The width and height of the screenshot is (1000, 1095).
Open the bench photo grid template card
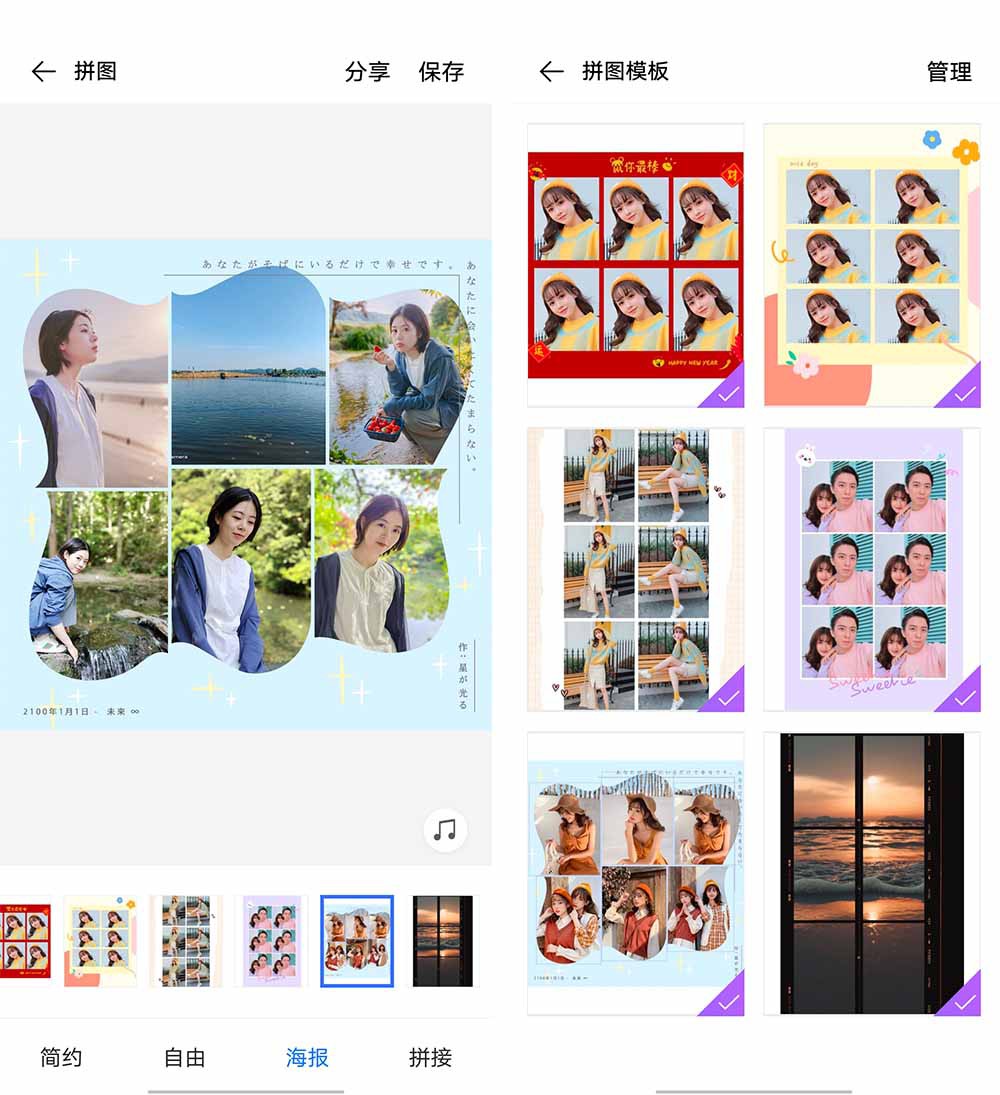[635, 569]
